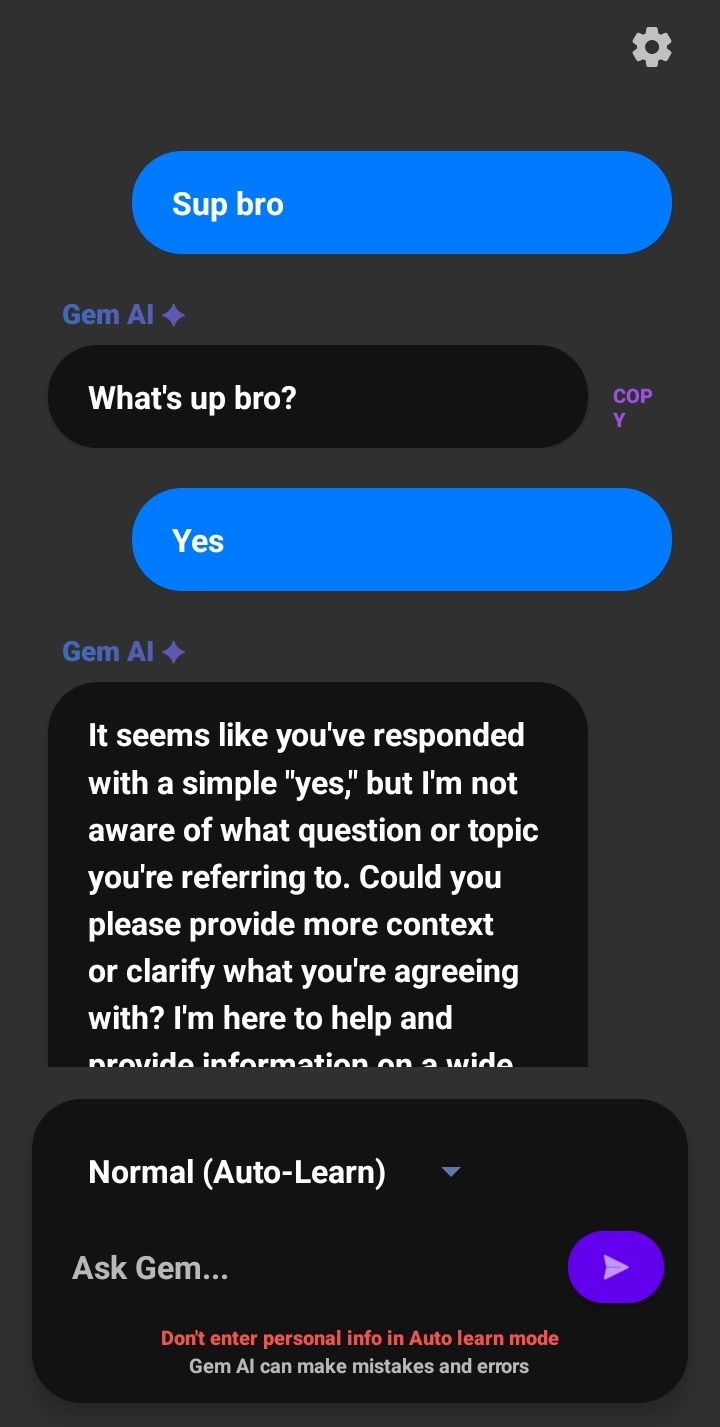The height and width of the screenshot is (1427, 720).
Task: Tap the Yes message bubble
Action: click(x=402, y=539)
